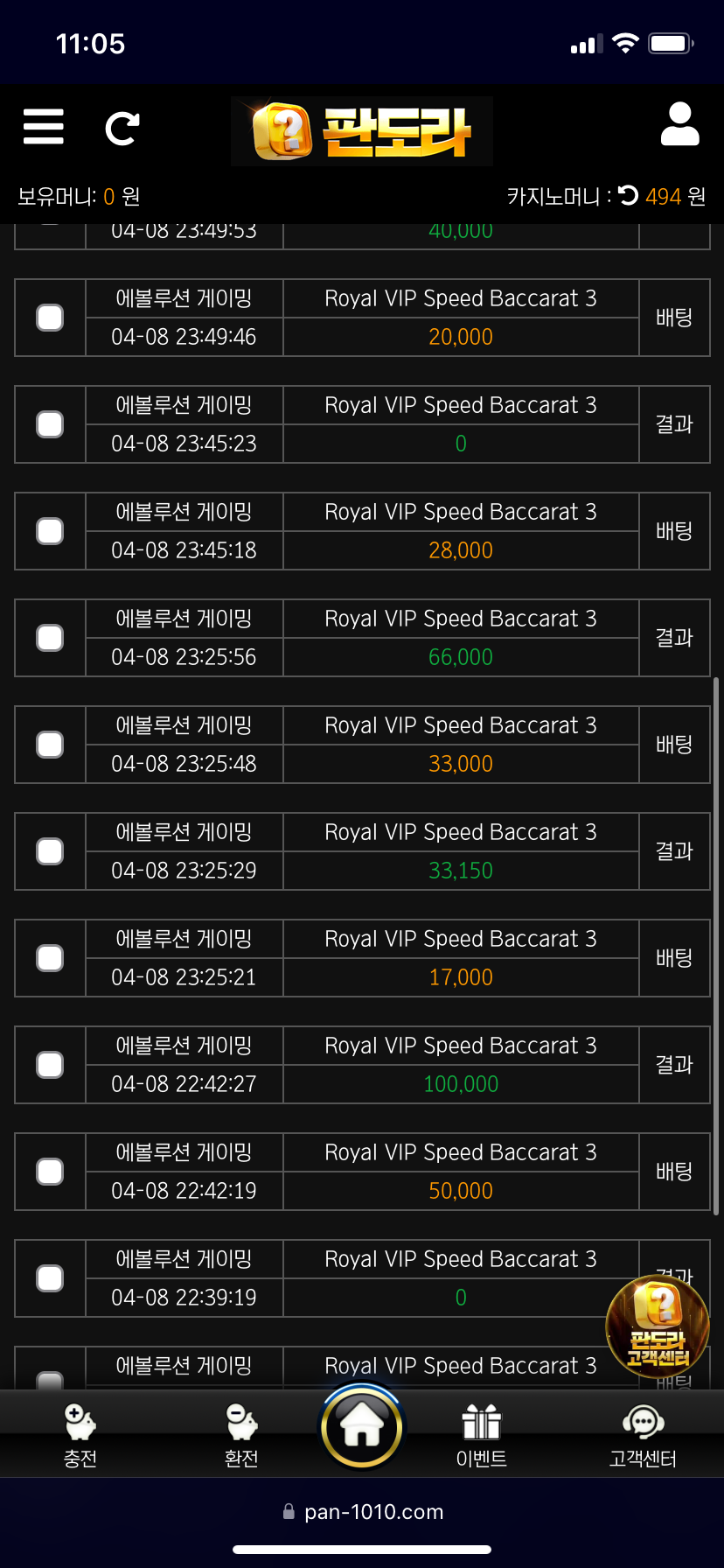Tap the floating 판도라 고객센터 badge
This screenshot has width=724, height=1568.
click(658, 1326)
